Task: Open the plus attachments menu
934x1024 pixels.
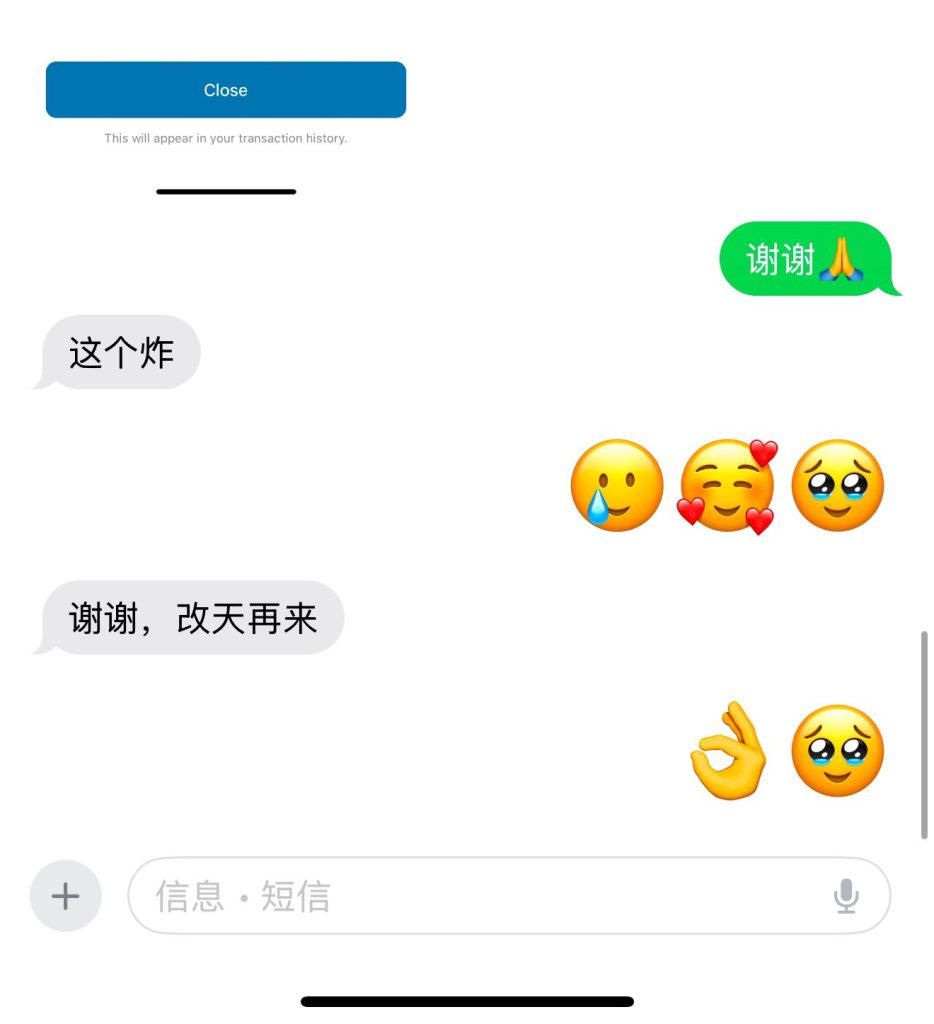Action: pos(65,896)
